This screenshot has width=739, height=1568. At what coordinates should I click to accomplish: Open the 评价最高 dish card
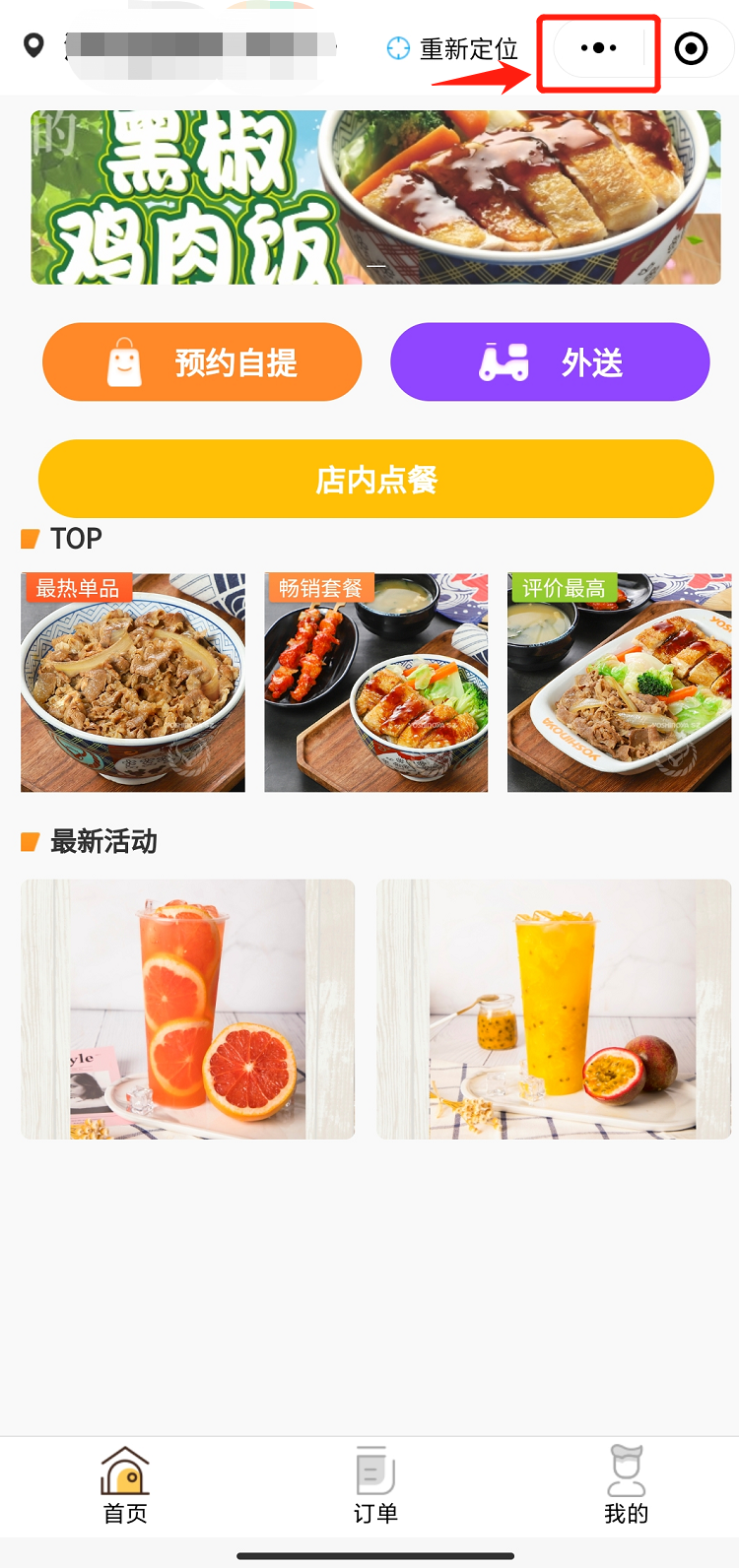(x=619, y=683)
